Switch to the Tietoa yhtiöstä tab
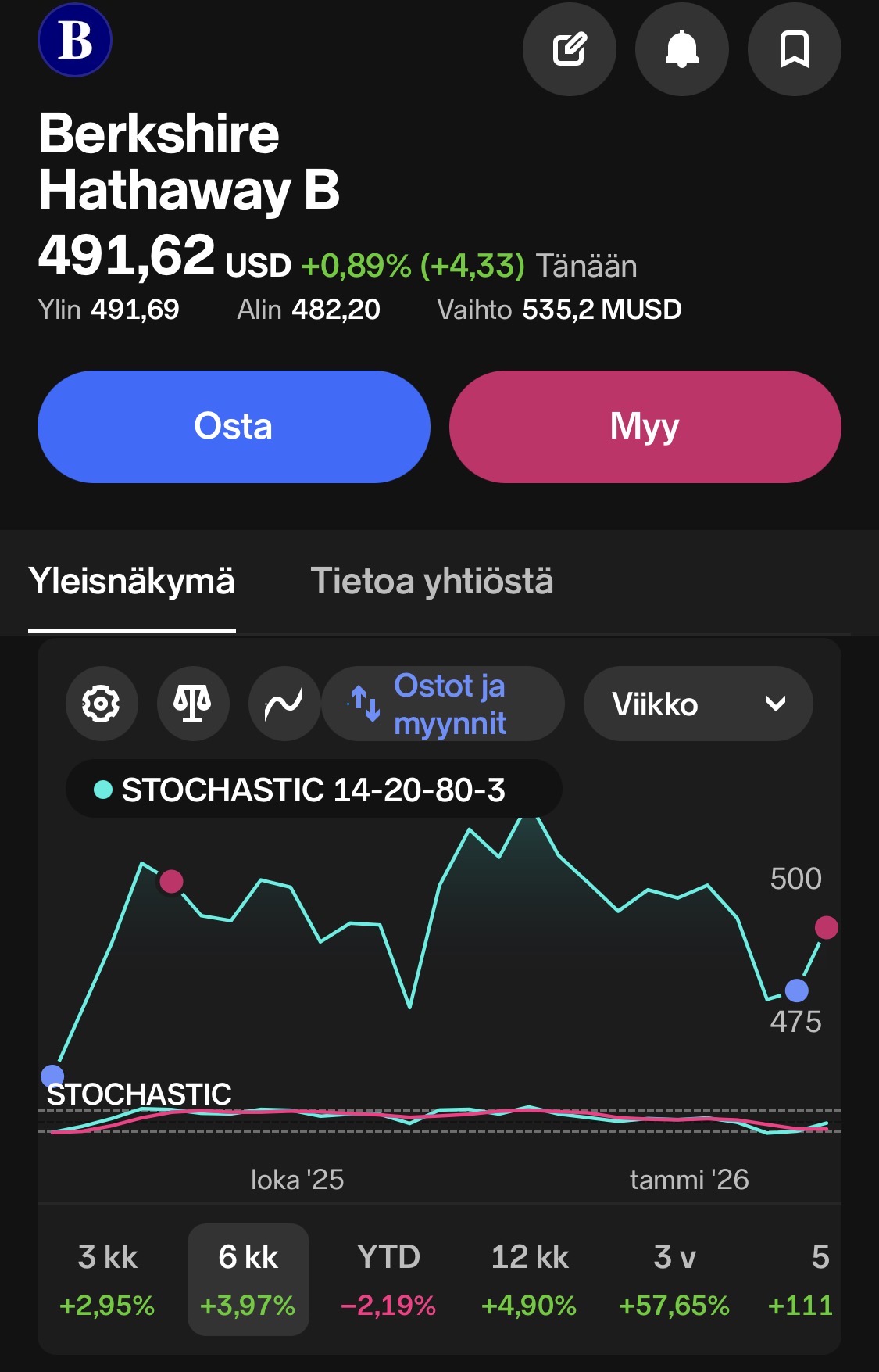879x1372 pixels. 431,582
